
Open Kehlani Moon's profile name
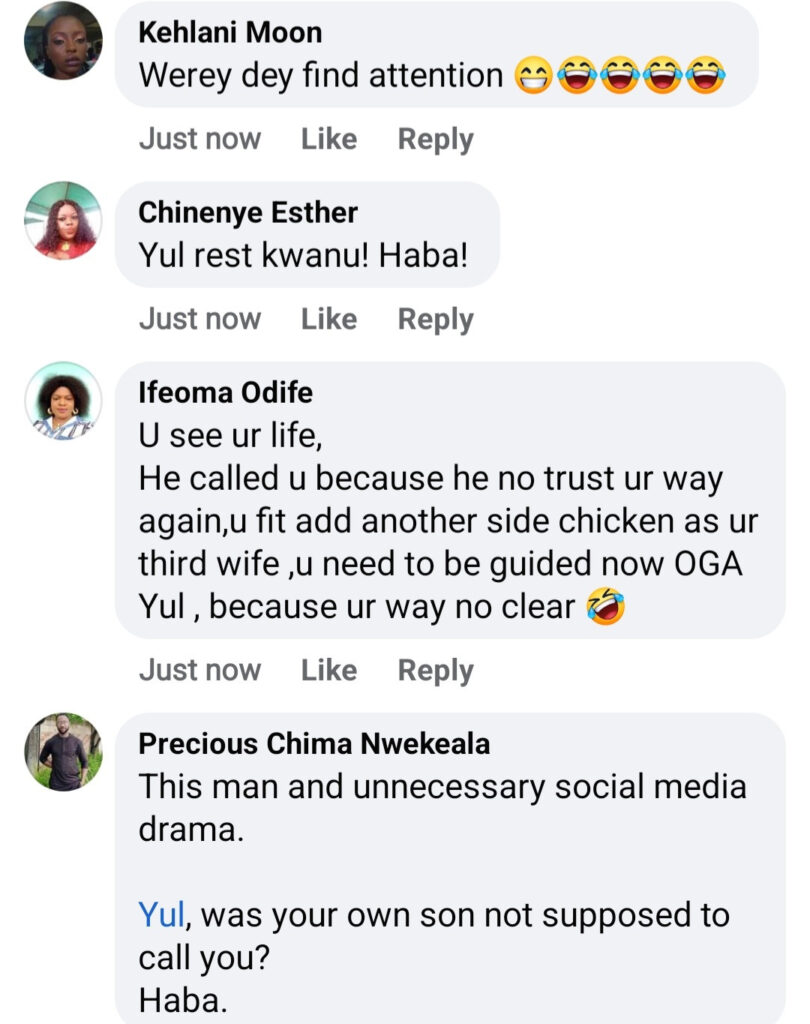230,32
